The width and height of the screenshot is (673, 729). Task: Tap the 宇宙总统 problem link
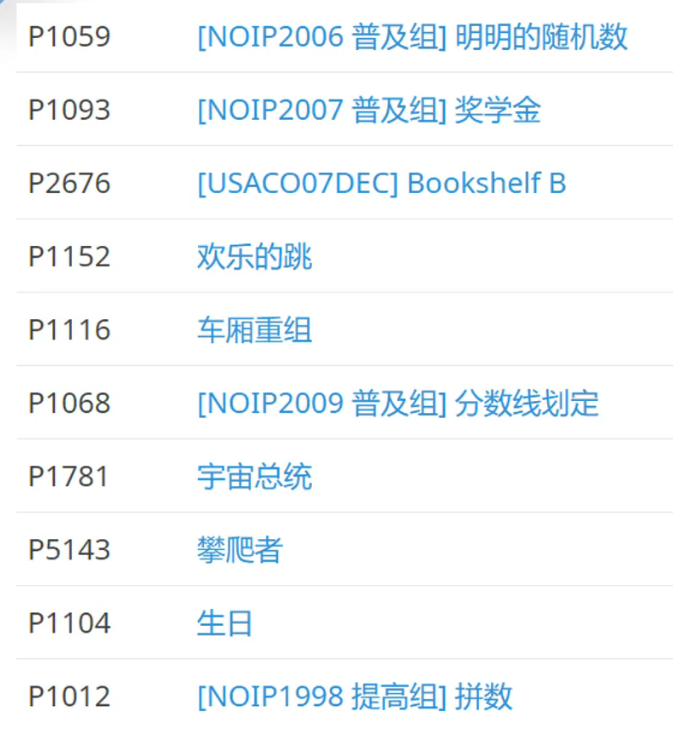tap(255, 477)
